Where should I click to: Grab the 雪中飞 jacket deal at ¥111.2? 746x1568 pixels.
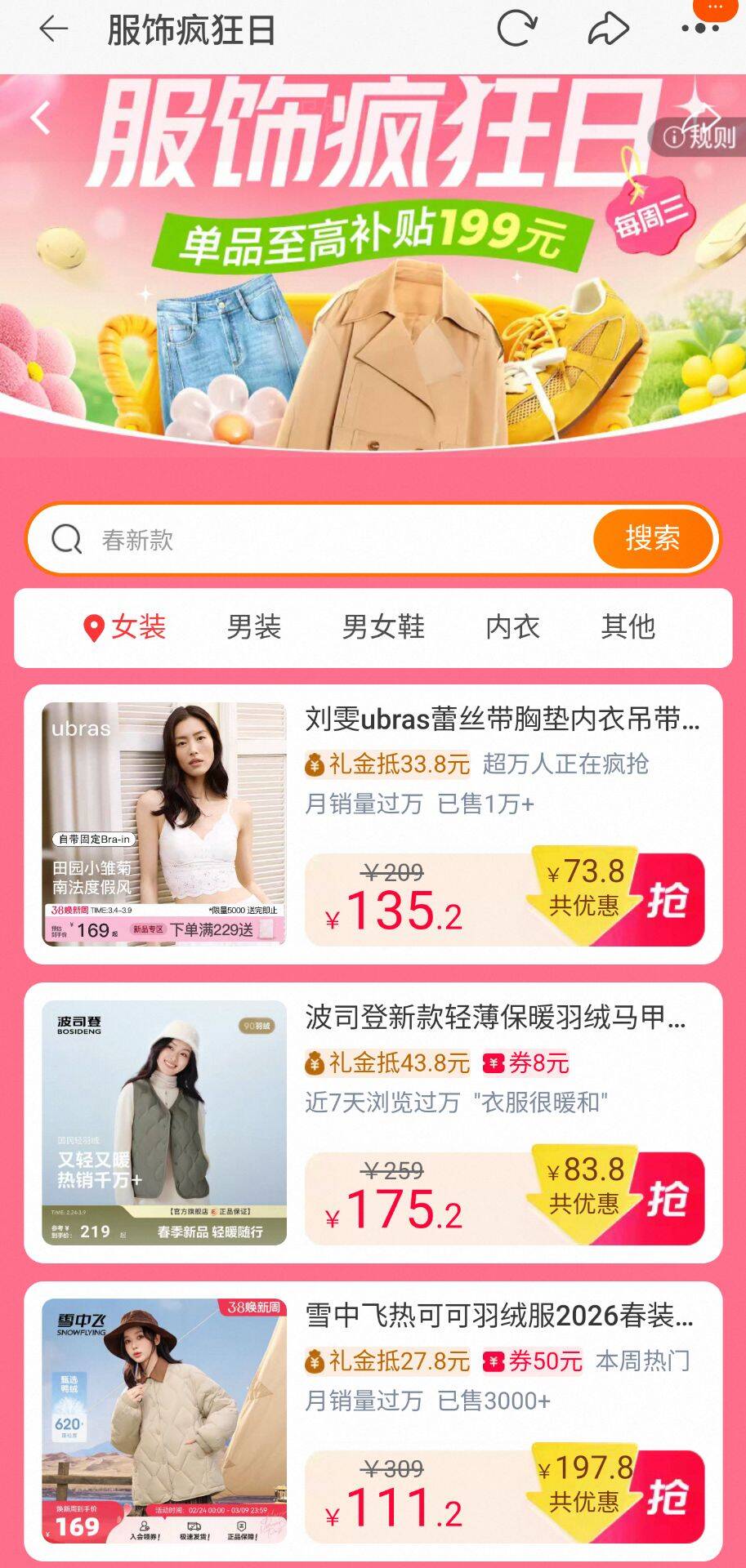(x=667, y=1497)
